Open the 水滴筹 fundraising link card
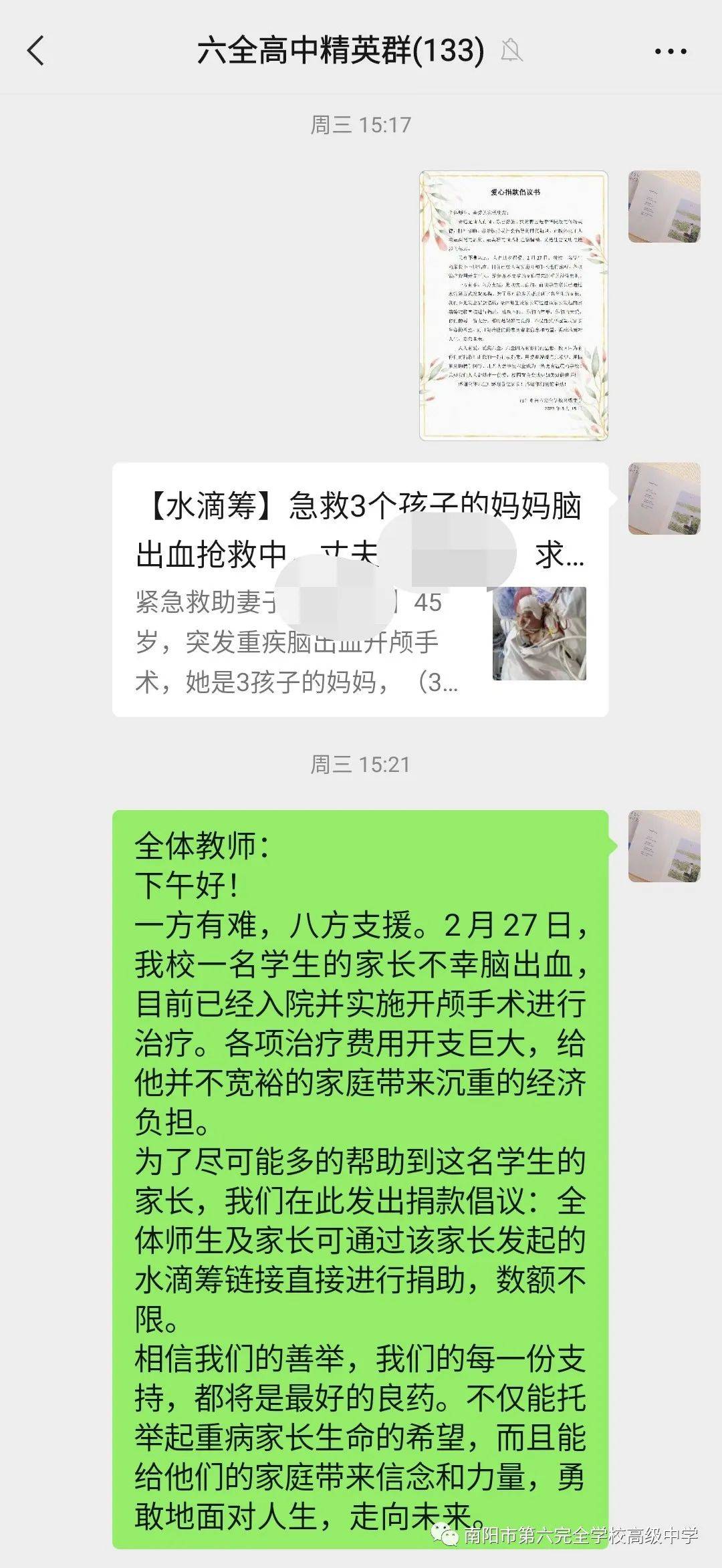 coord(360,590)
